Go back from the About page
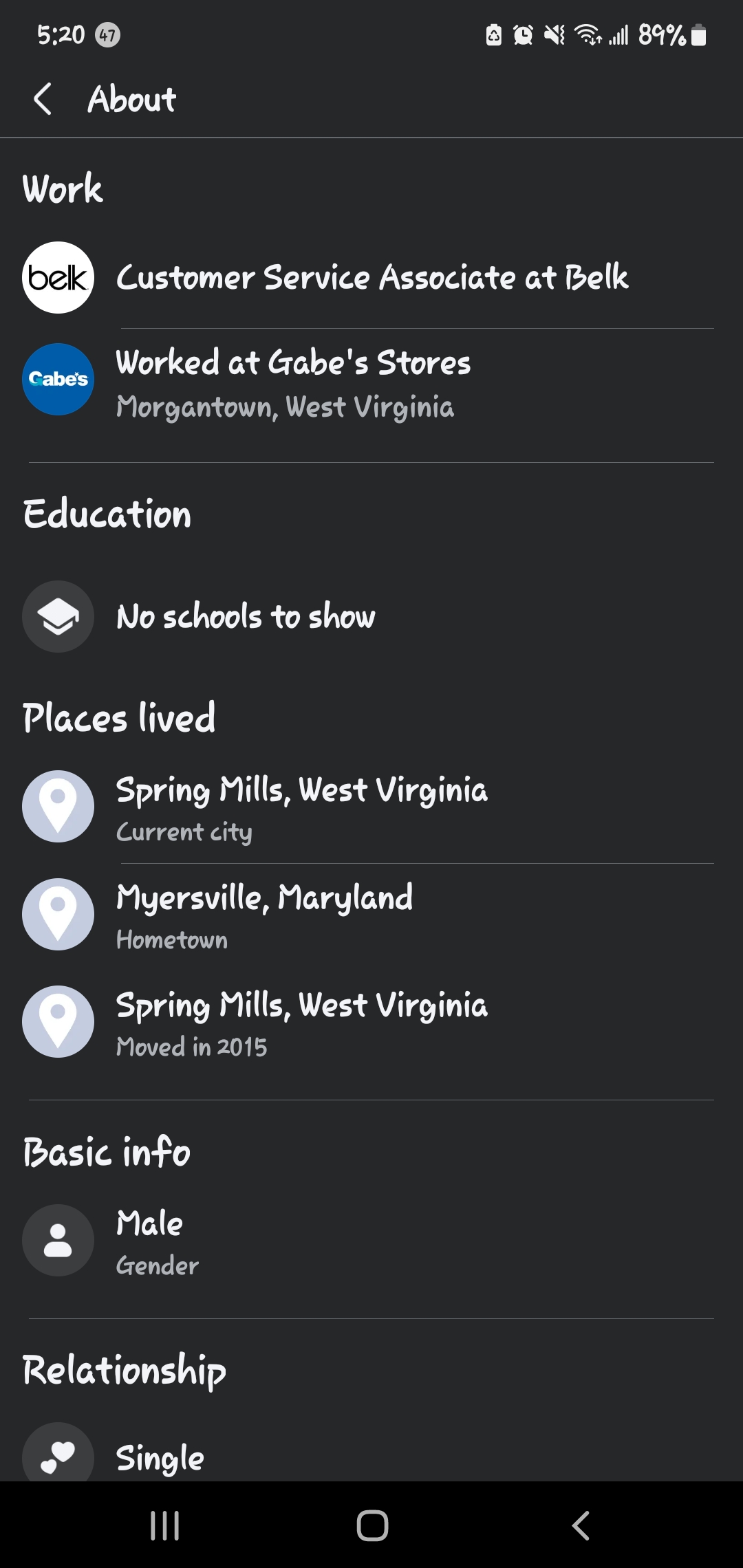 coord(43,99)
